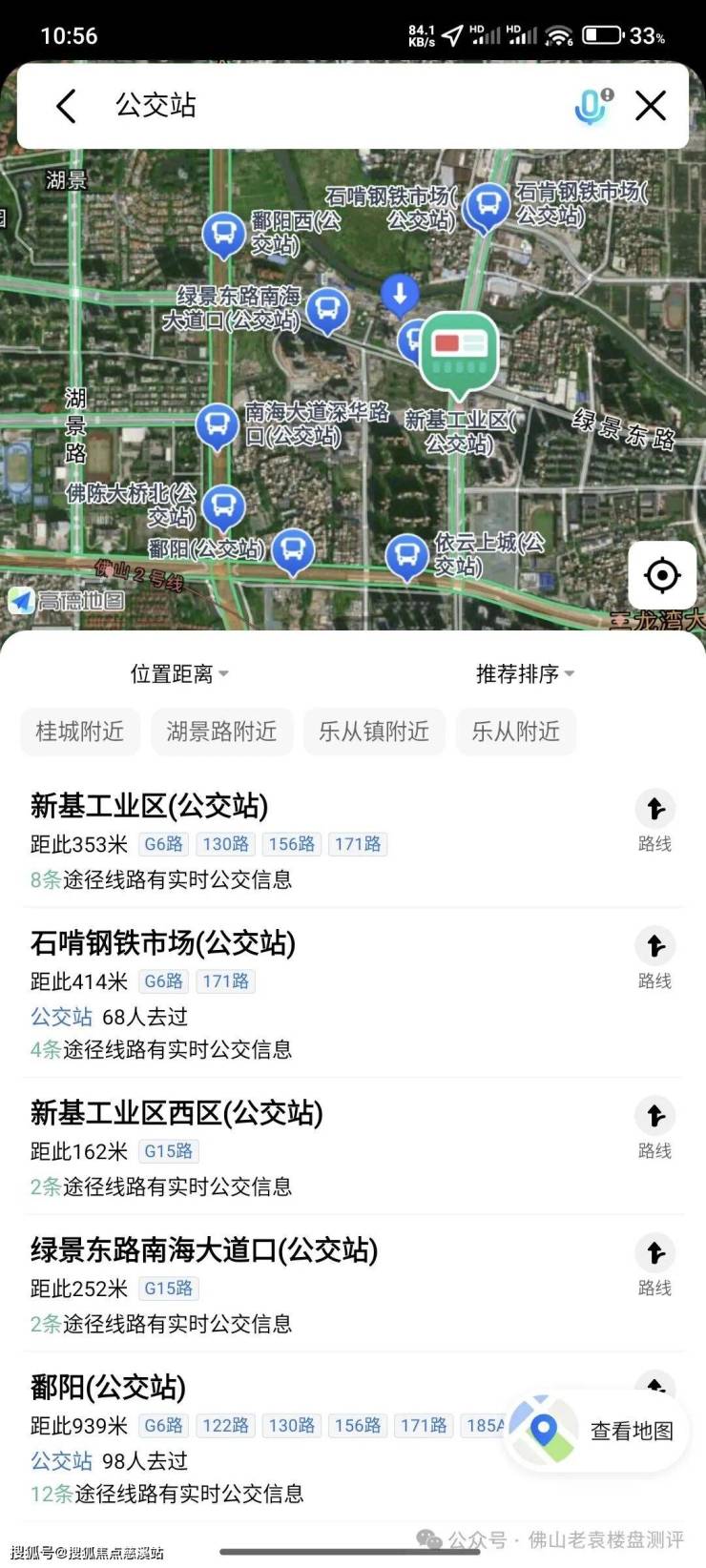Get route to 石啃钢铁市场(公交站)
Screen dimensions: 706x1568
[x=655, y=958]
